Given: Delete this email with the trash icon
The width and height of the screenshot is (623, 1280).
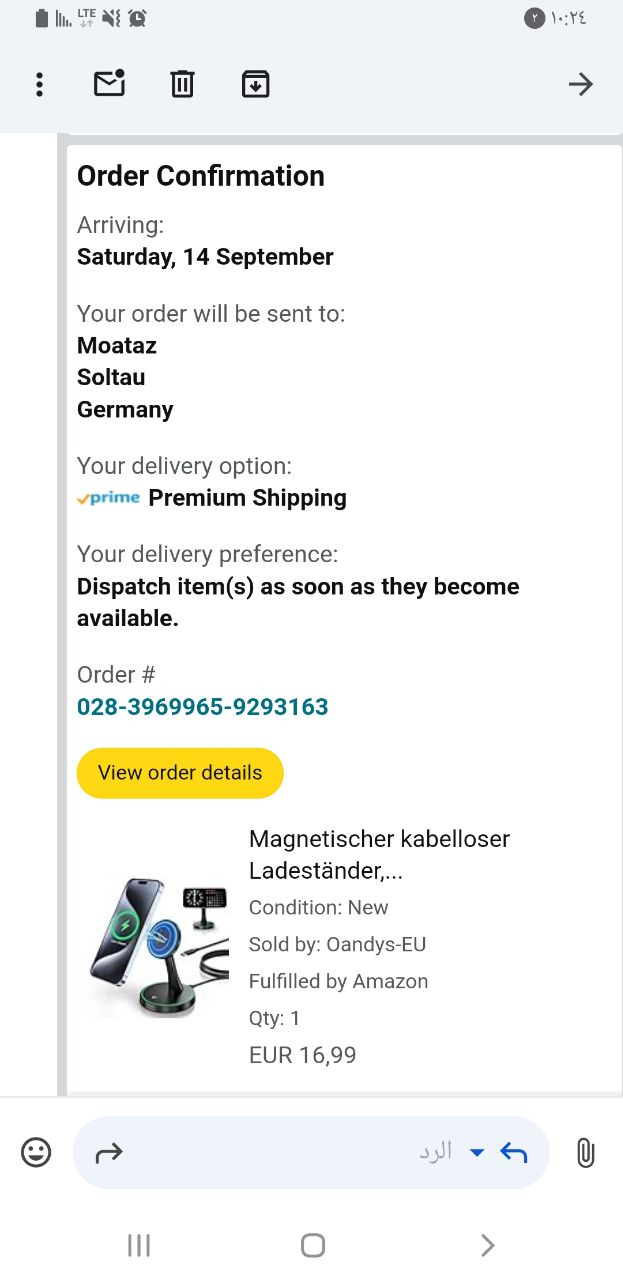Looking at the screenshot, I should point(182,84).
